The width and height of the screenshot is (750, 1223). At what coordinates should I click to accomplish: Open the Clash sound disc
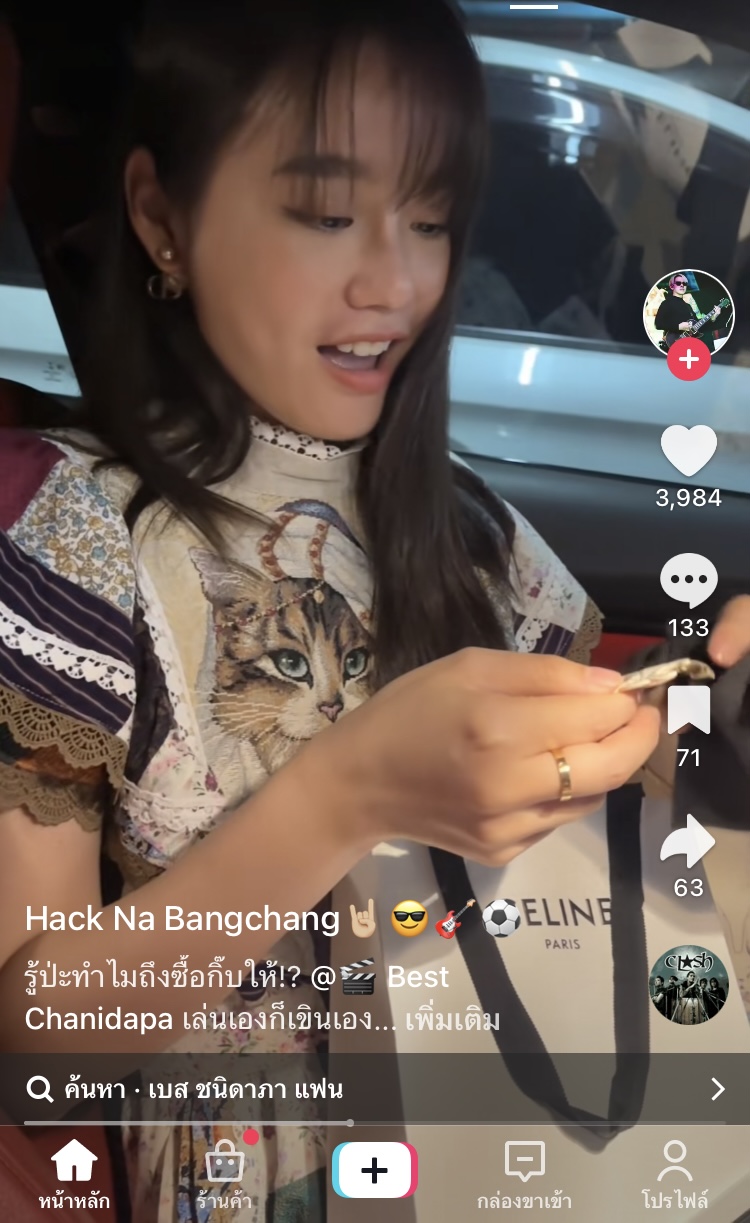689,984
